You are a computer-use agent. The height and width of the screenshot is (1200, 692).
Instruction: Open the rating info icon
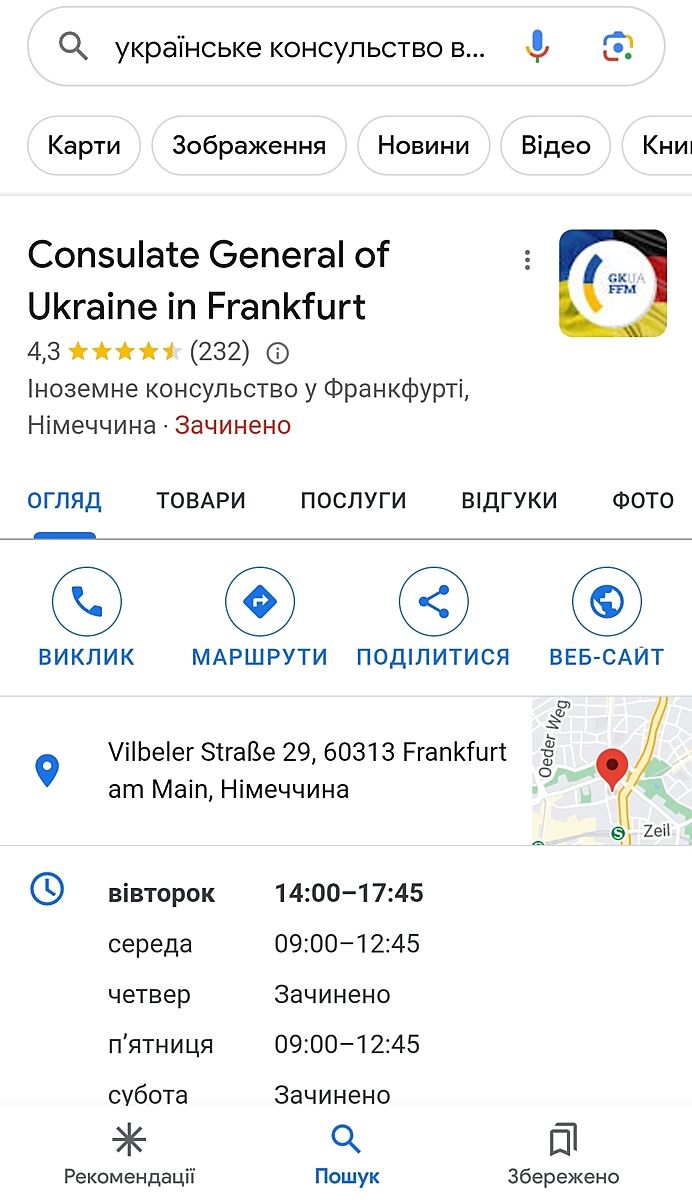tap(278, 353)
